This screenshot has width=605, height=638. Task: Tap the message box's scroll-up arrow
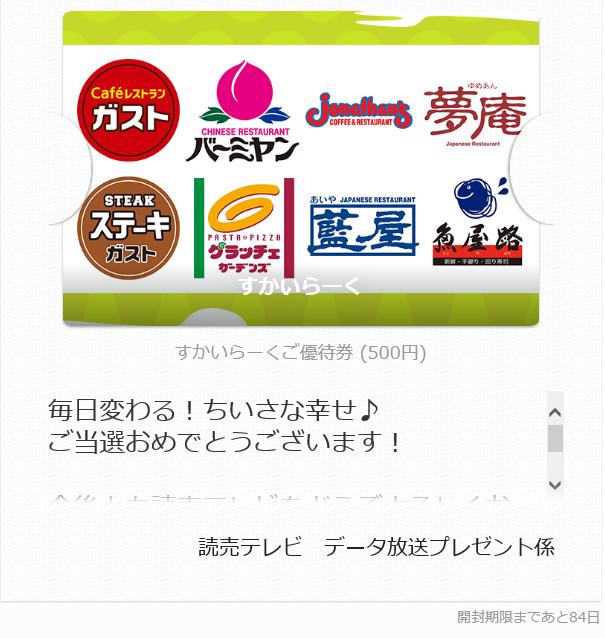point(556,410)
